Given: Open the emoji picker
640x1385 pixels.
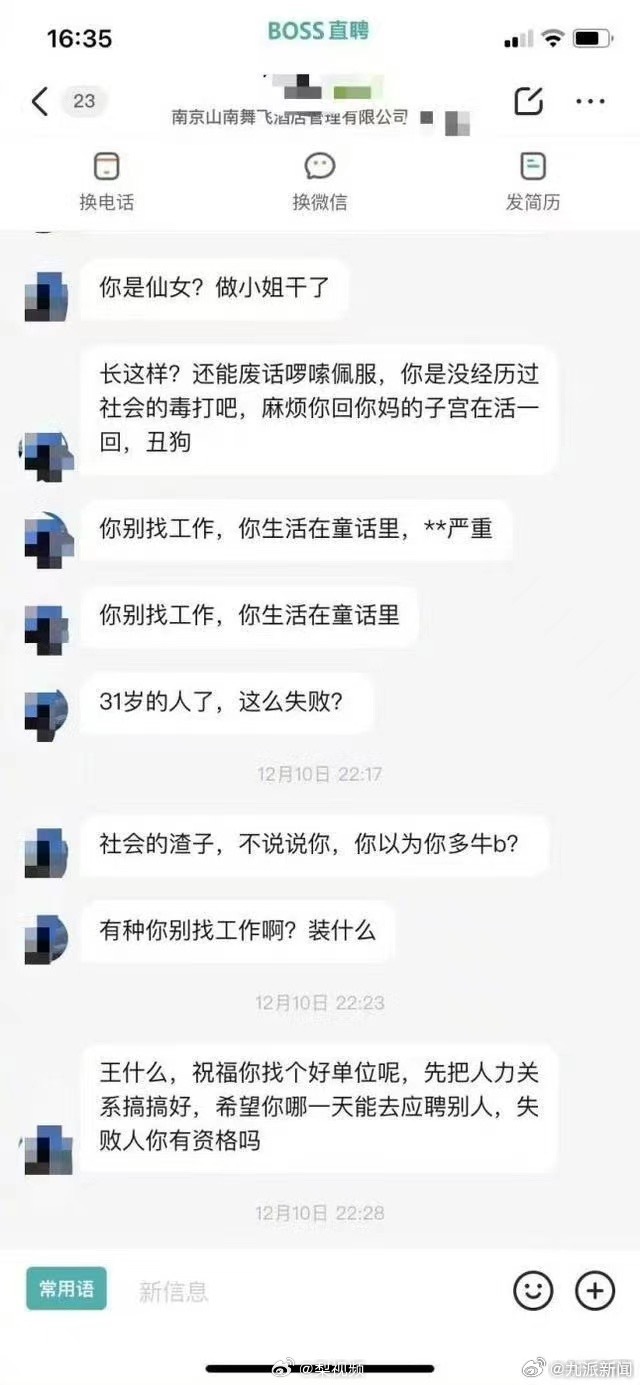Looking at the screenshot, I should (533, 1291).
